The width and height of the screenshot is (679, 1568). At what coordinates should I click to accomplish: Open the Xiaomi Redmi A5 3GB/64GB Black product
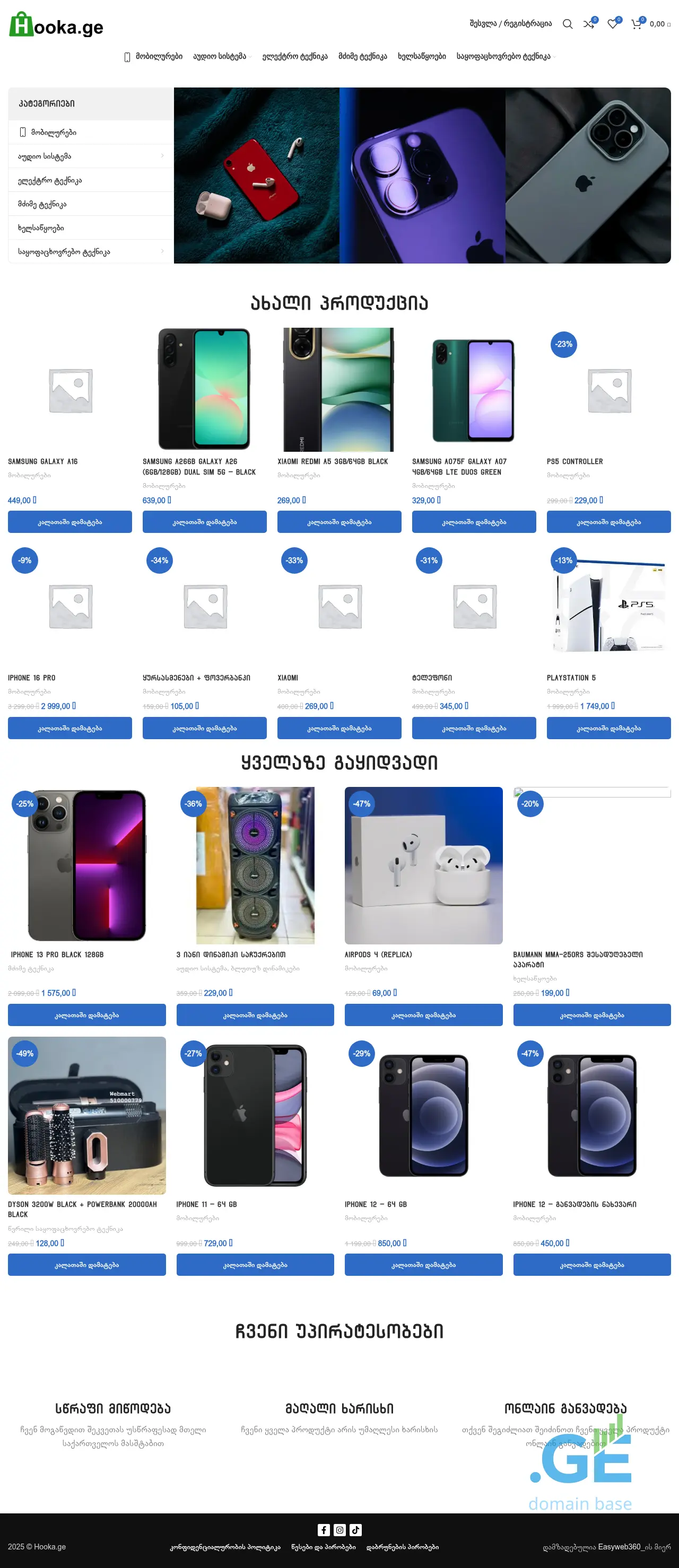(333, 461)
